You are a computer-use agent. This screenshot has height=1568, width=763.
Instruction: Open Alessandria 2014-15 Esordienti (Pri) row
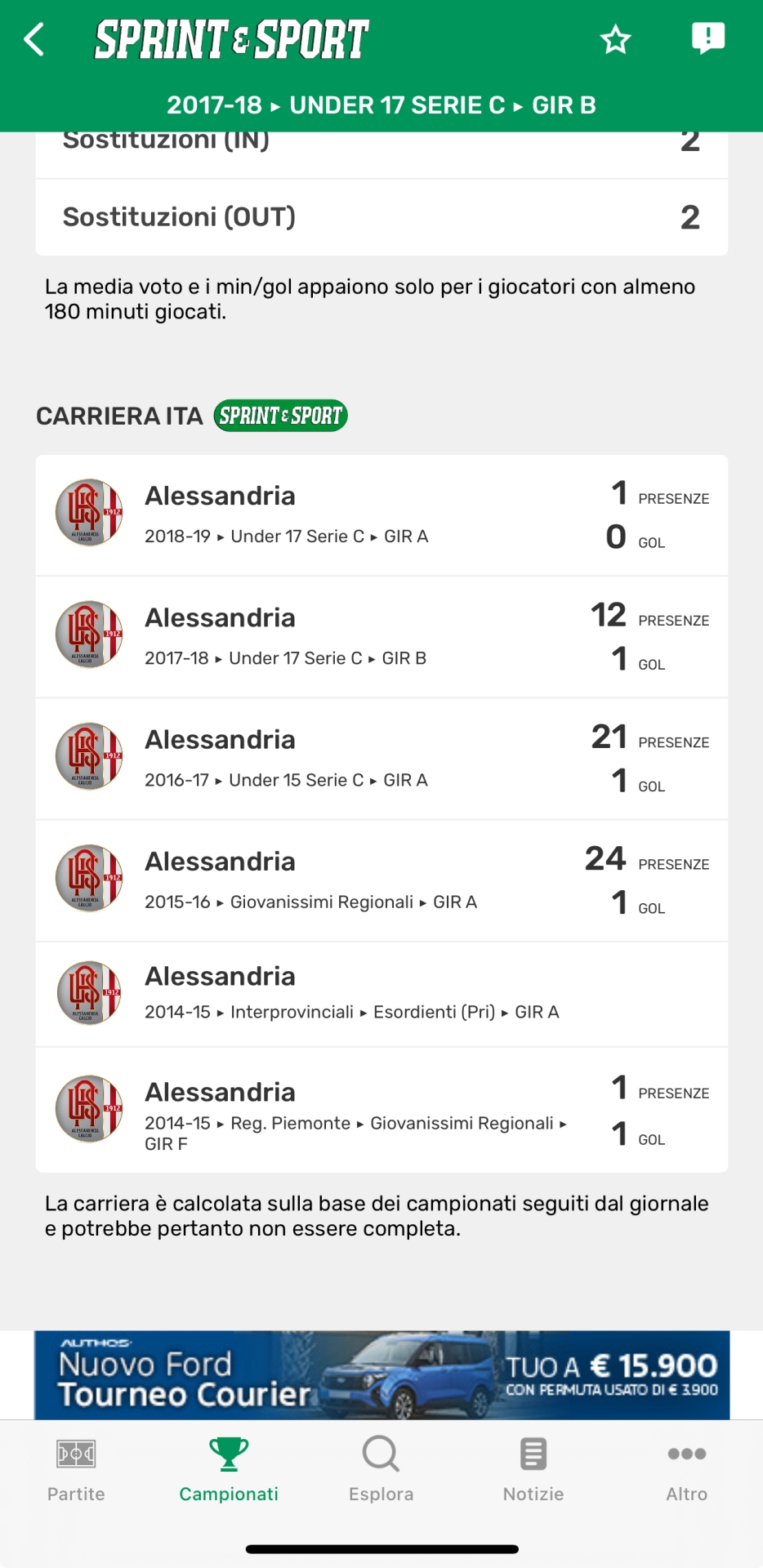(x=381, y=994)
